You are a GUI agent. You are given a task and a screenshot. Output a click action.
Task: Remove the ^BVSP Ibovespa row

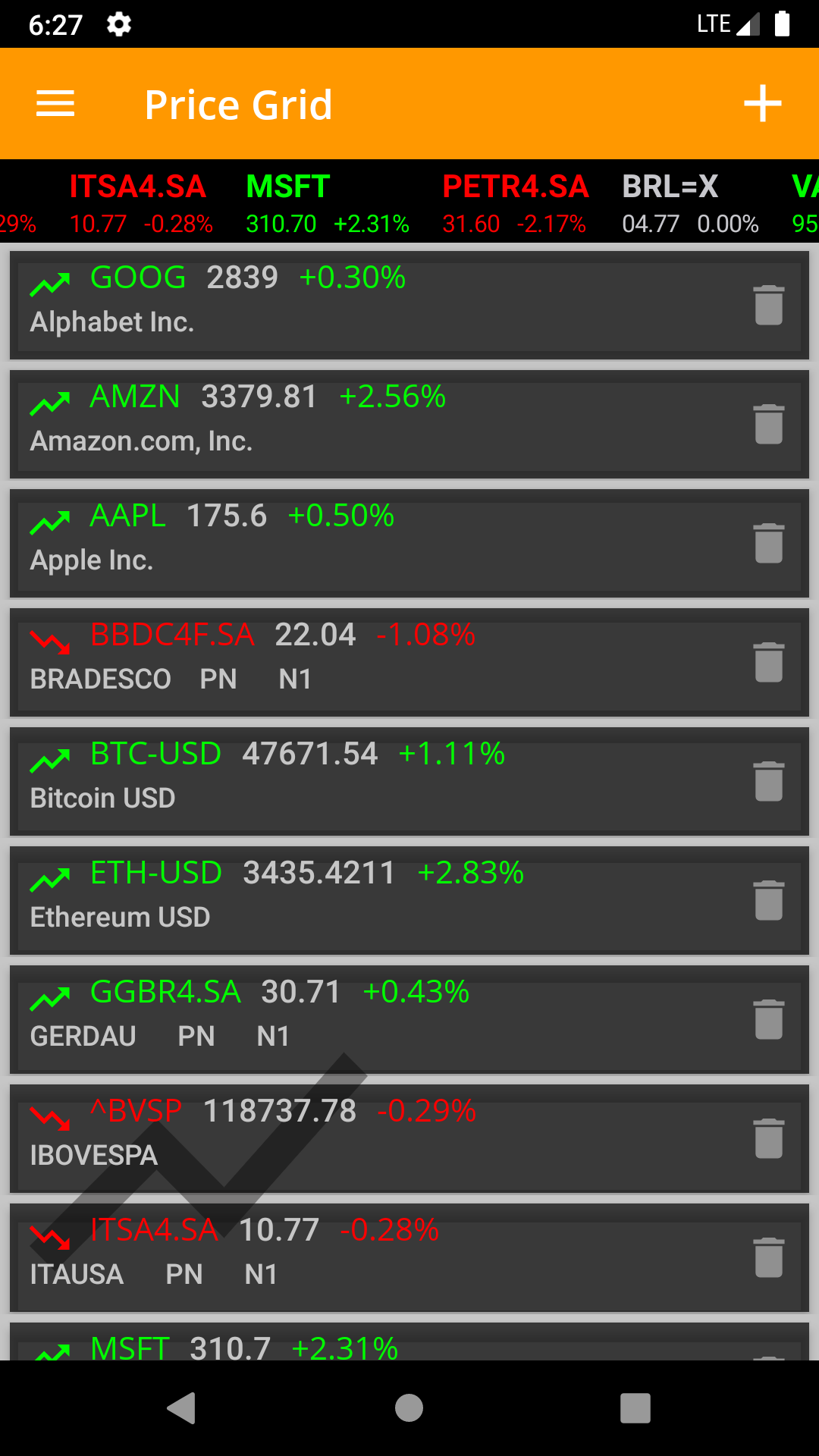pyautogui.click(x=768, y=1138)
